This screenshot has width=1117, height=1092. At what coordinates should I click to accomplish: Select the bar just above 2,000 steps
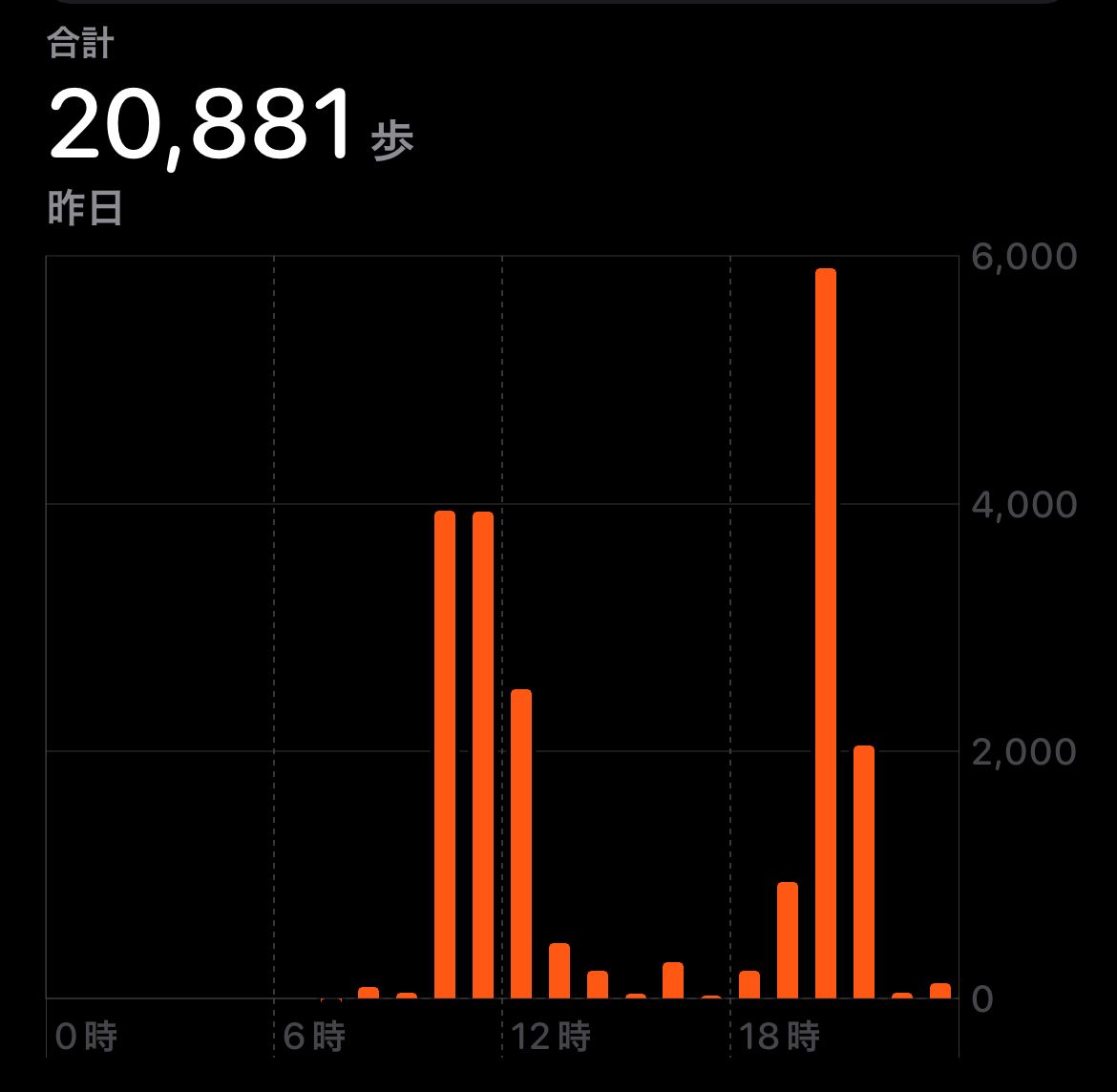(863, 871)
